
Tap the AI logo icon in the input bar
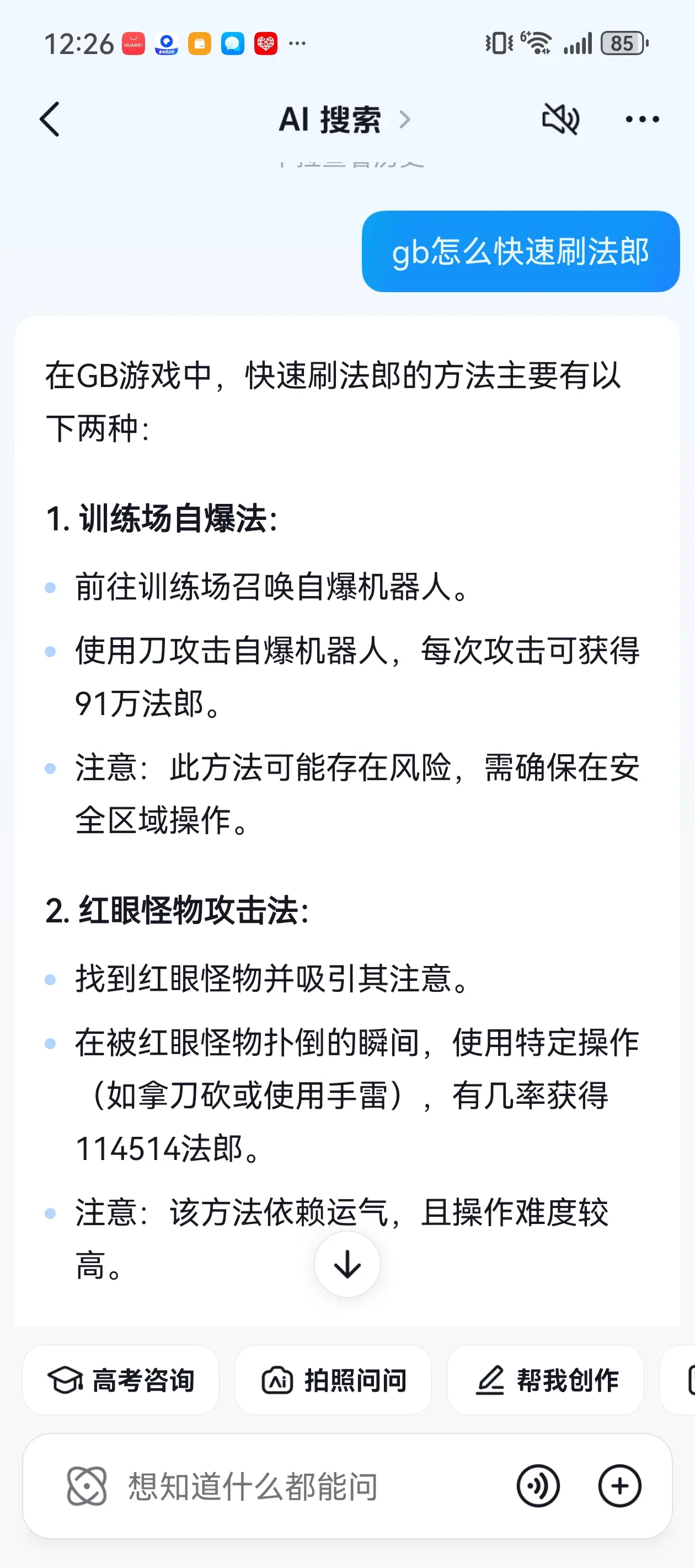click(x=87, y=1486)
